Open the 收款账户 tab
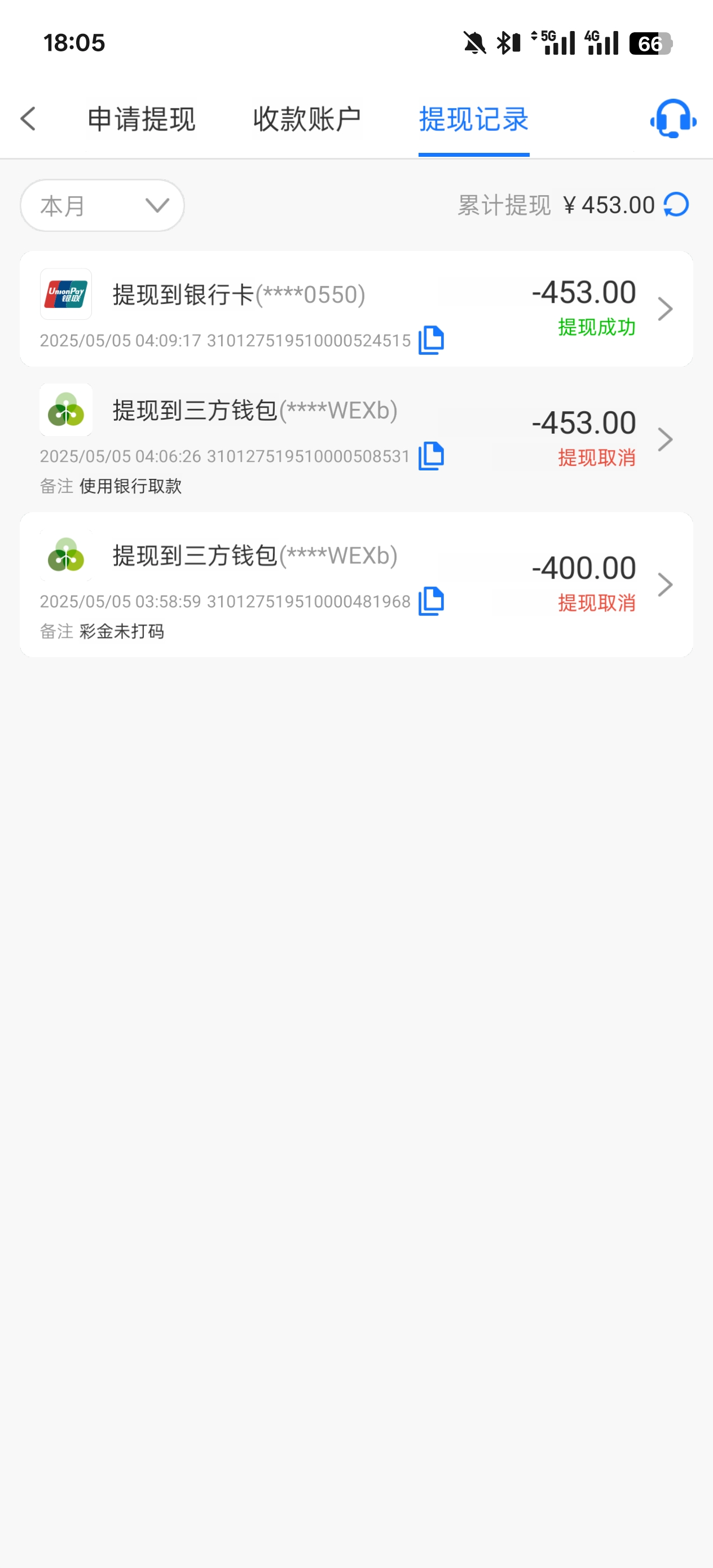 307,120
